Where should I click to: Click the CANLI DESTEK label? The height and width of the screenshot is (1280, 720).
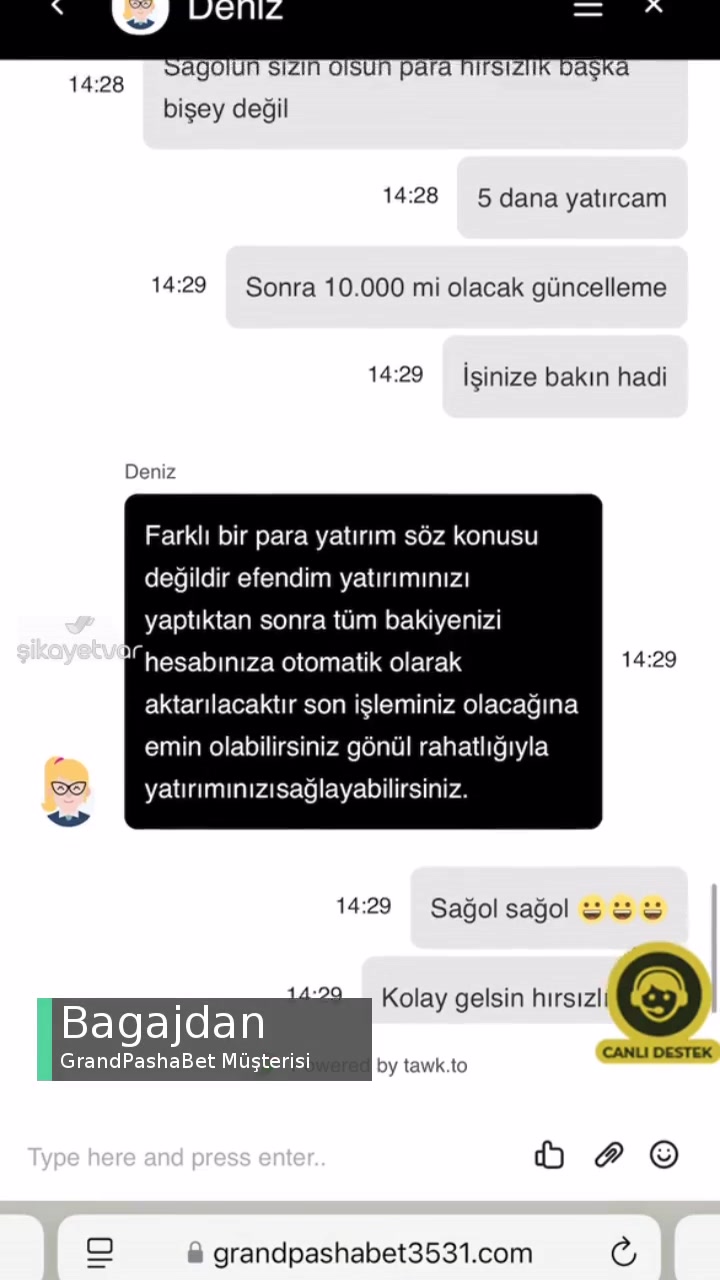click(657, 1053)
